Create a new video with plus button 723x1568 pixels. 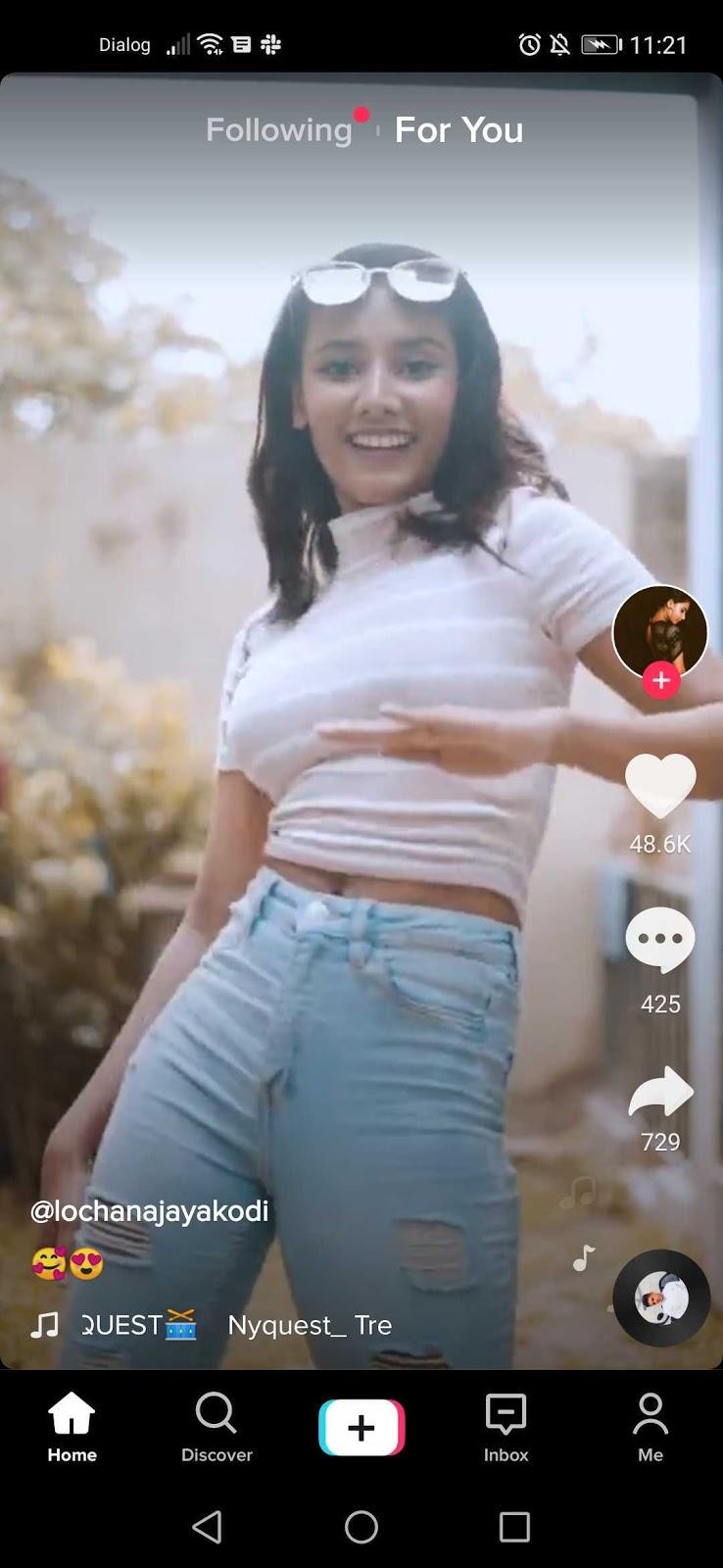(361, 1428)
